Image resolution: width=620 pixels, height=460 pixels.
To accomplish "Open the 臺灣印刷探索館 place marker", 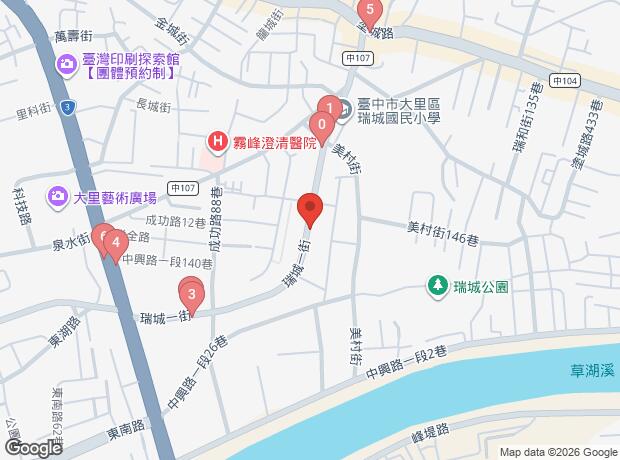I will (66, 64).
